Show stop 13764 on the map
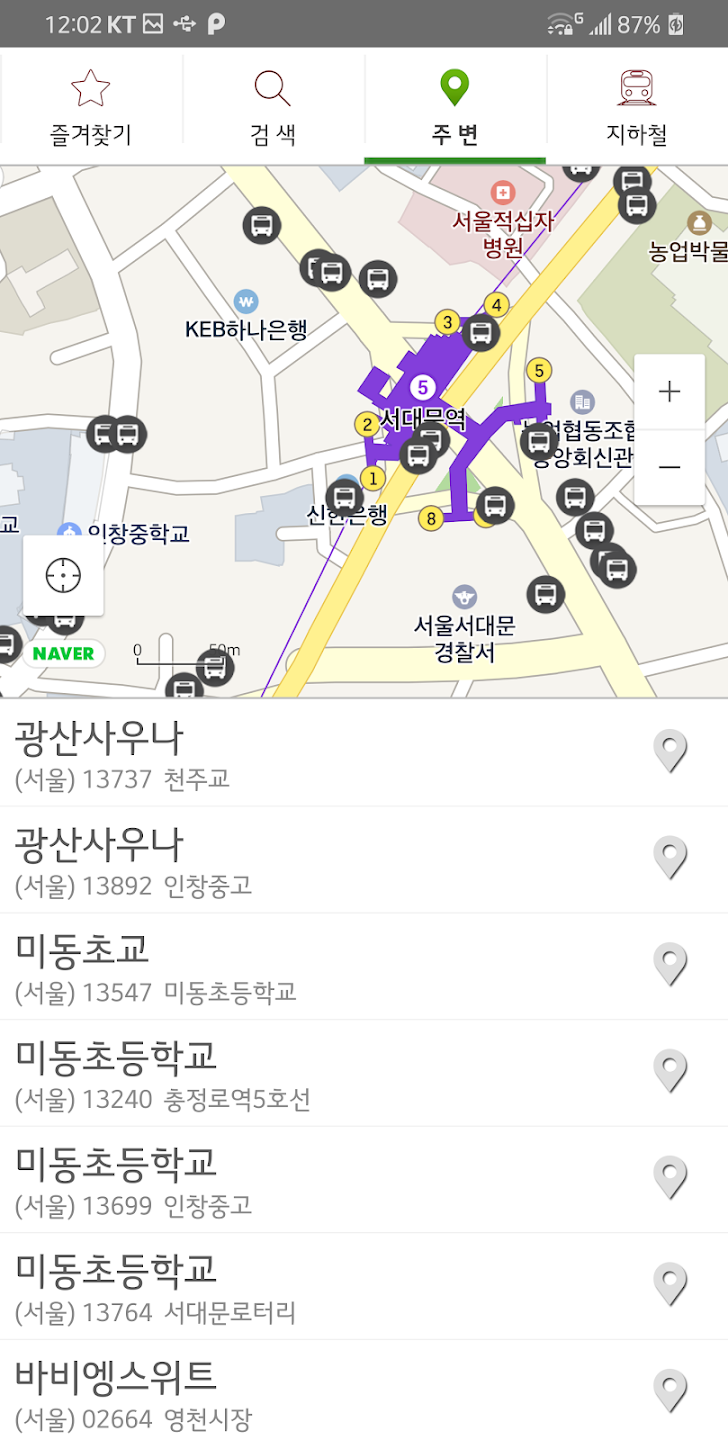Viewport: 728px width, 1440px height. pos(670,1285)
